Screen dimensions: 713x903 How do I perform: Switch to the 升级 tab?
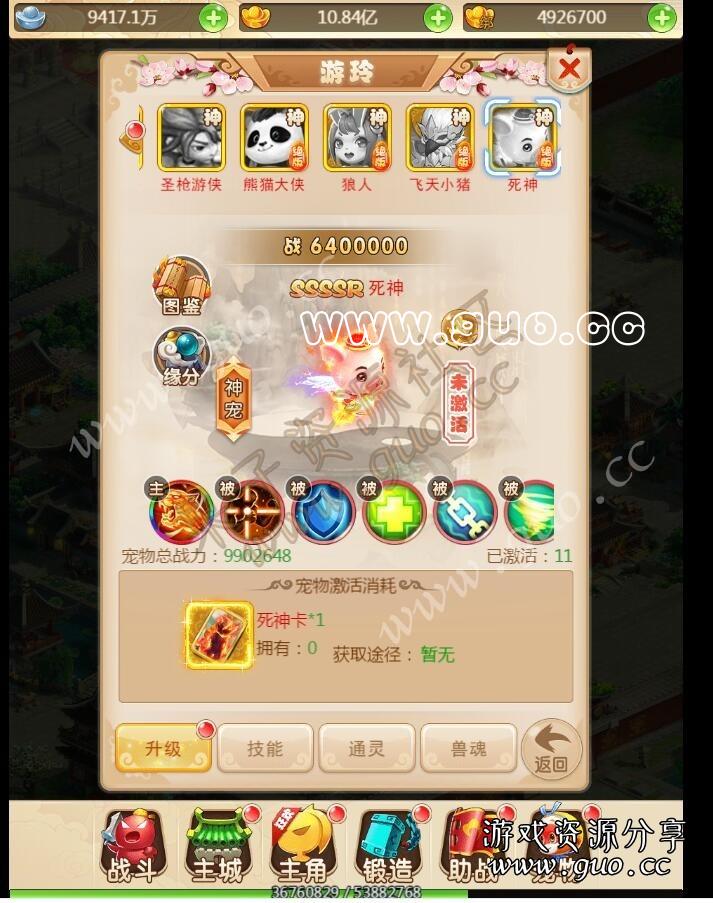point(163,748)
